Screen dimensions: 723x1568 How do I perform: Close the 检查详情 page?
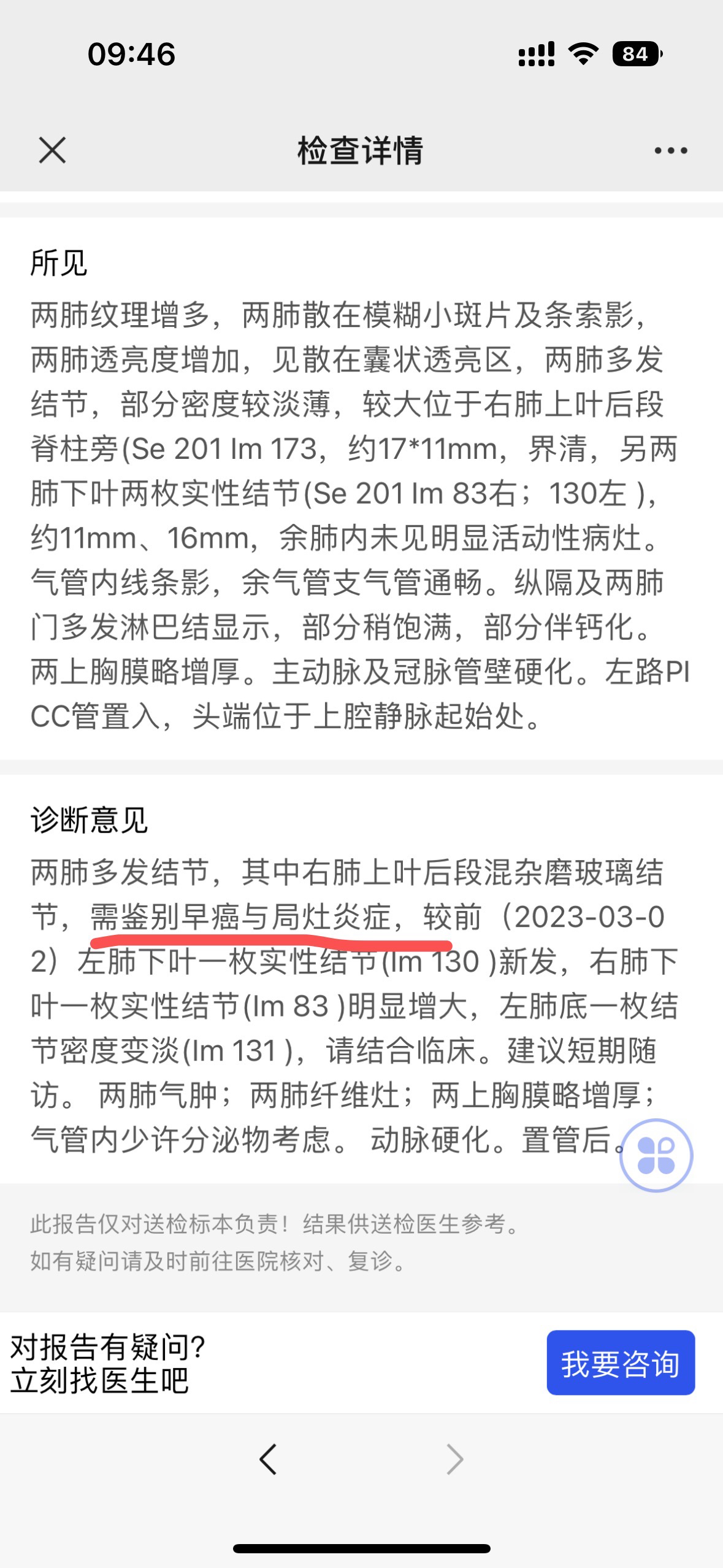[x=52, y=150]
